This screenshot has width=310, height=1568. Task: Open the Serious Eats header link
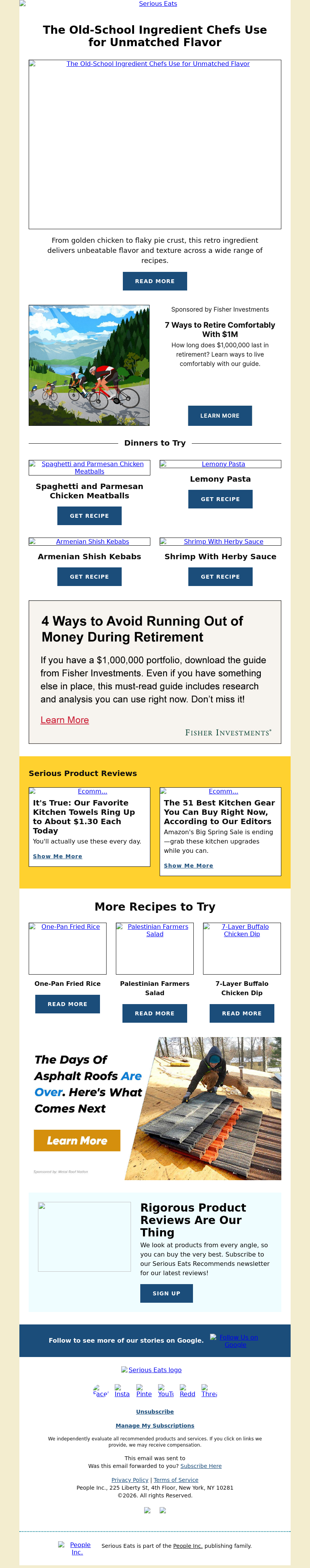[157, 3]
